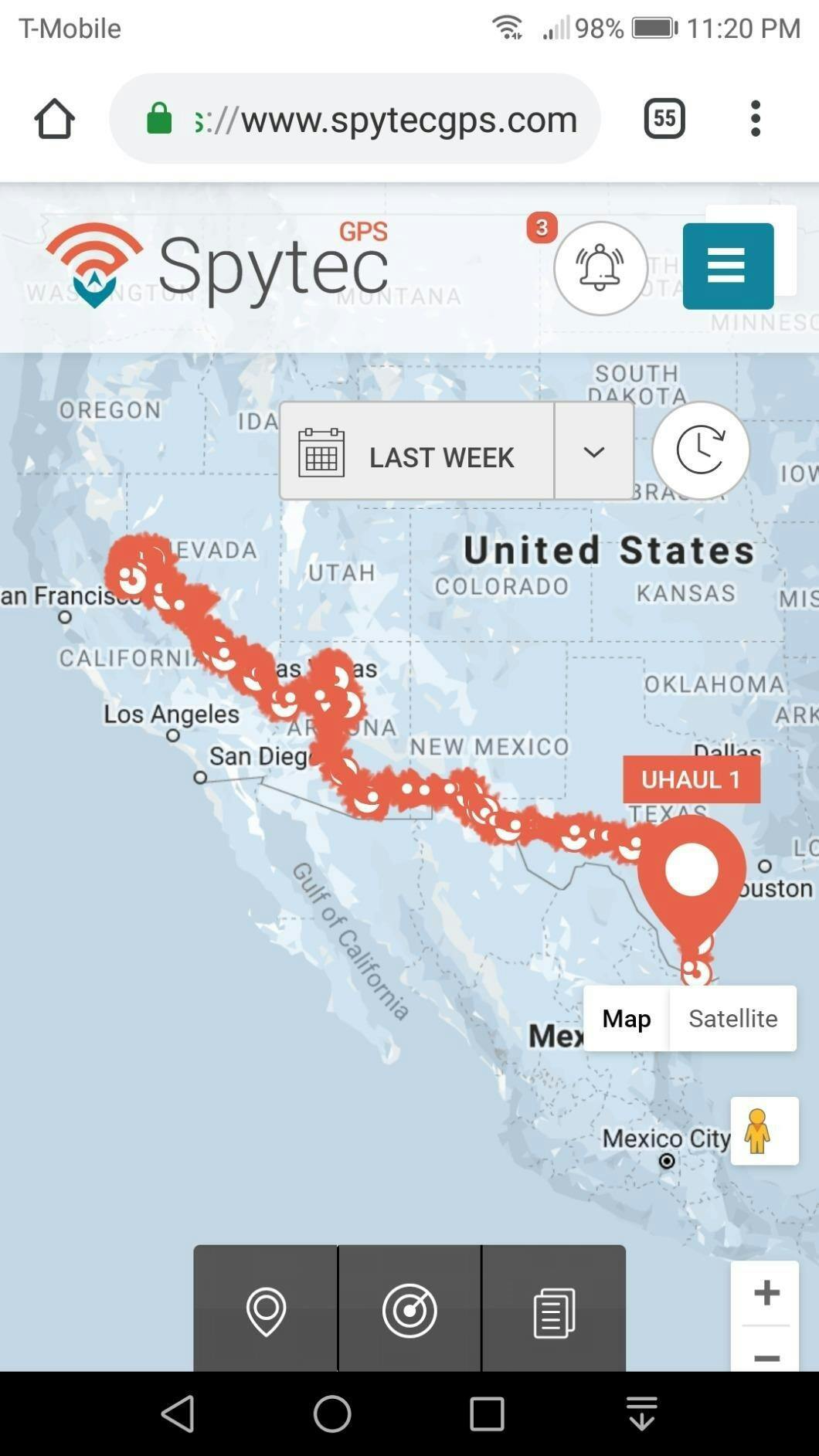This screenshot has height=1456, width=819.
Task: Go back with the system back button
Action: [x=178, y=1414]
